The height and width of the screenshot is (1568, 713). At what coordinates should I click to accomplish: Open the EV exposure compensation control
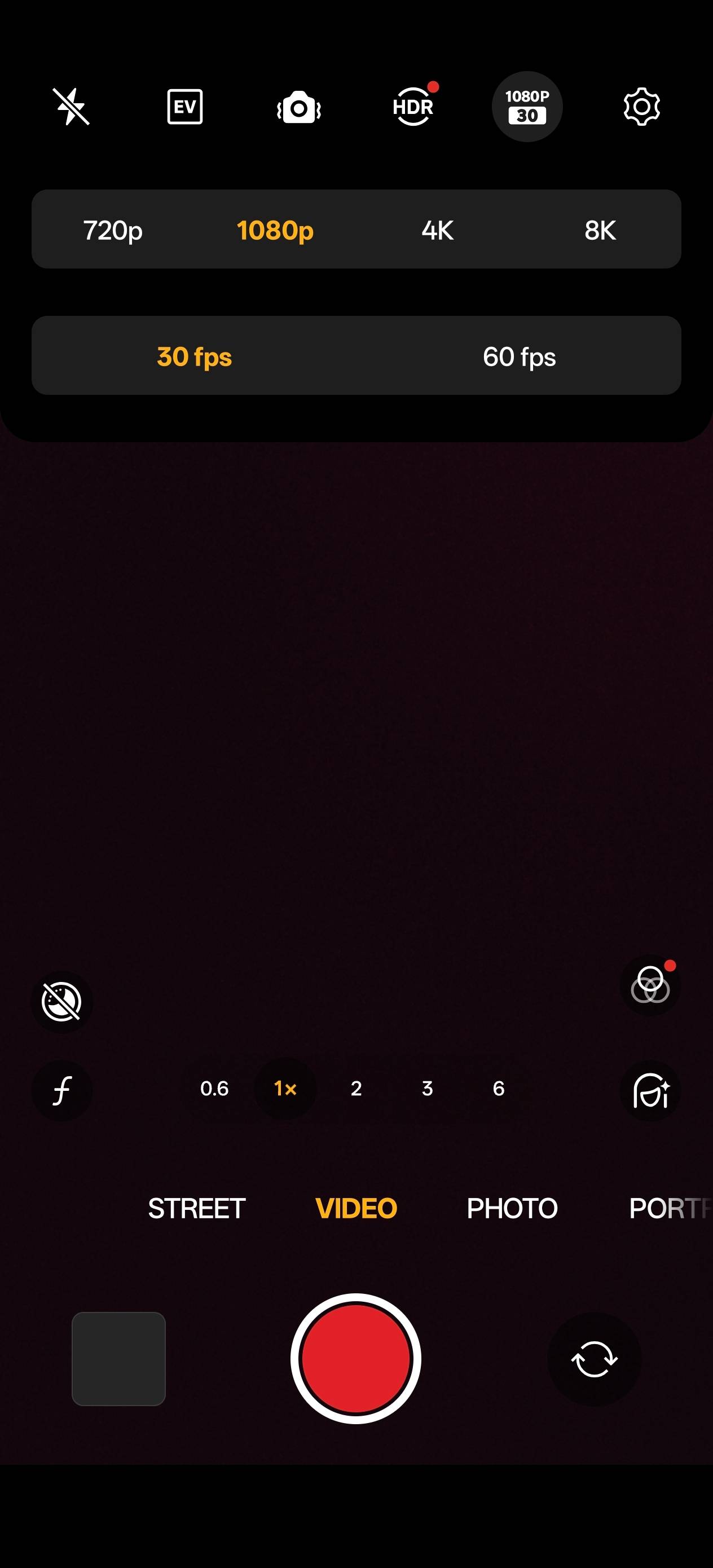pyautogui.click(x=184, y=107)
